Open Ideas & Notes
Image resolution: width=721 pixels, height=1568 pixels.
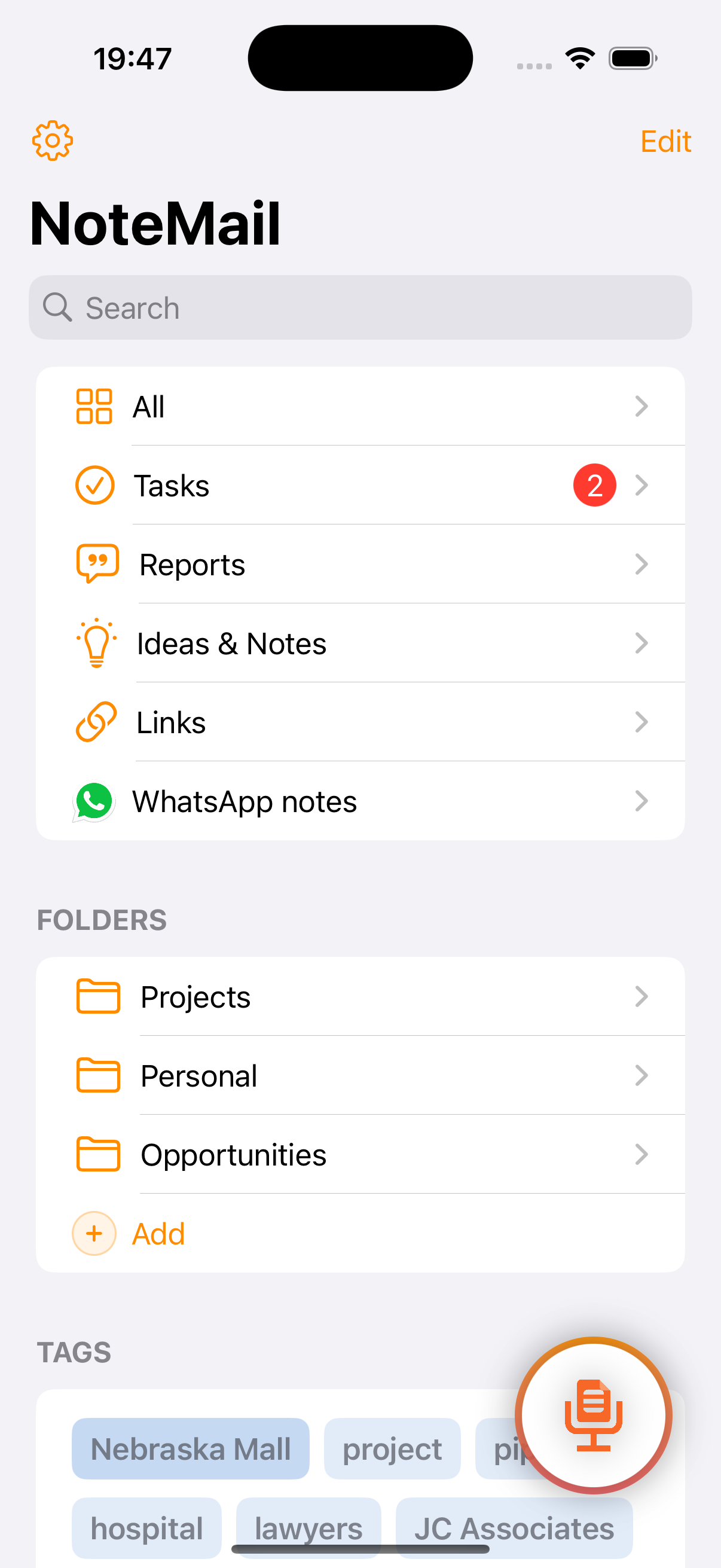click(360, 643)
